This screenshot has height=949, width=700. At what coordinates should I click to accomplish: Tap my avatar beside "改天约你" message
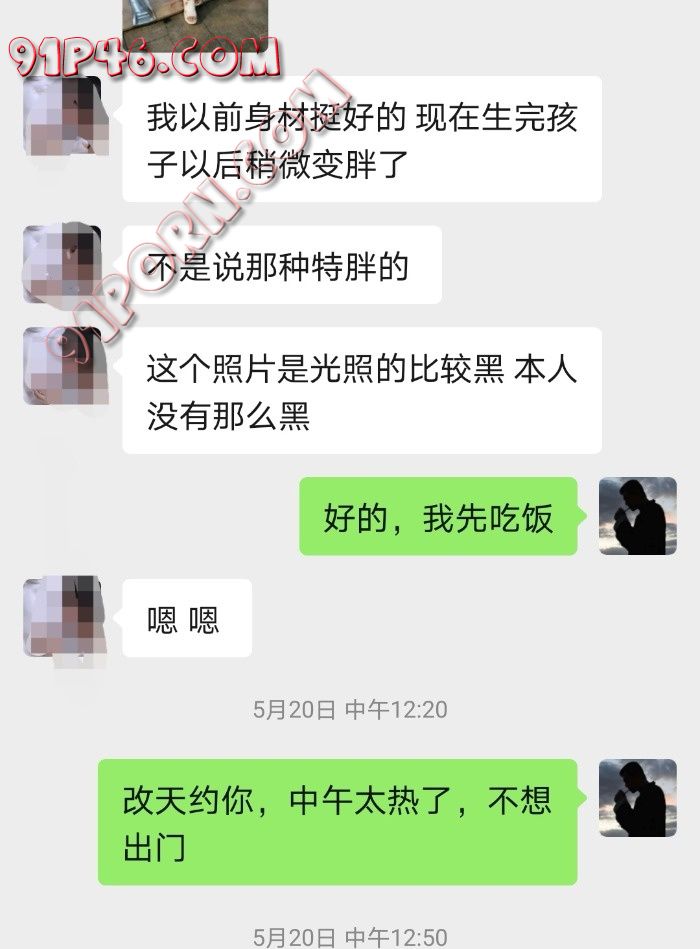click(637, 798)
